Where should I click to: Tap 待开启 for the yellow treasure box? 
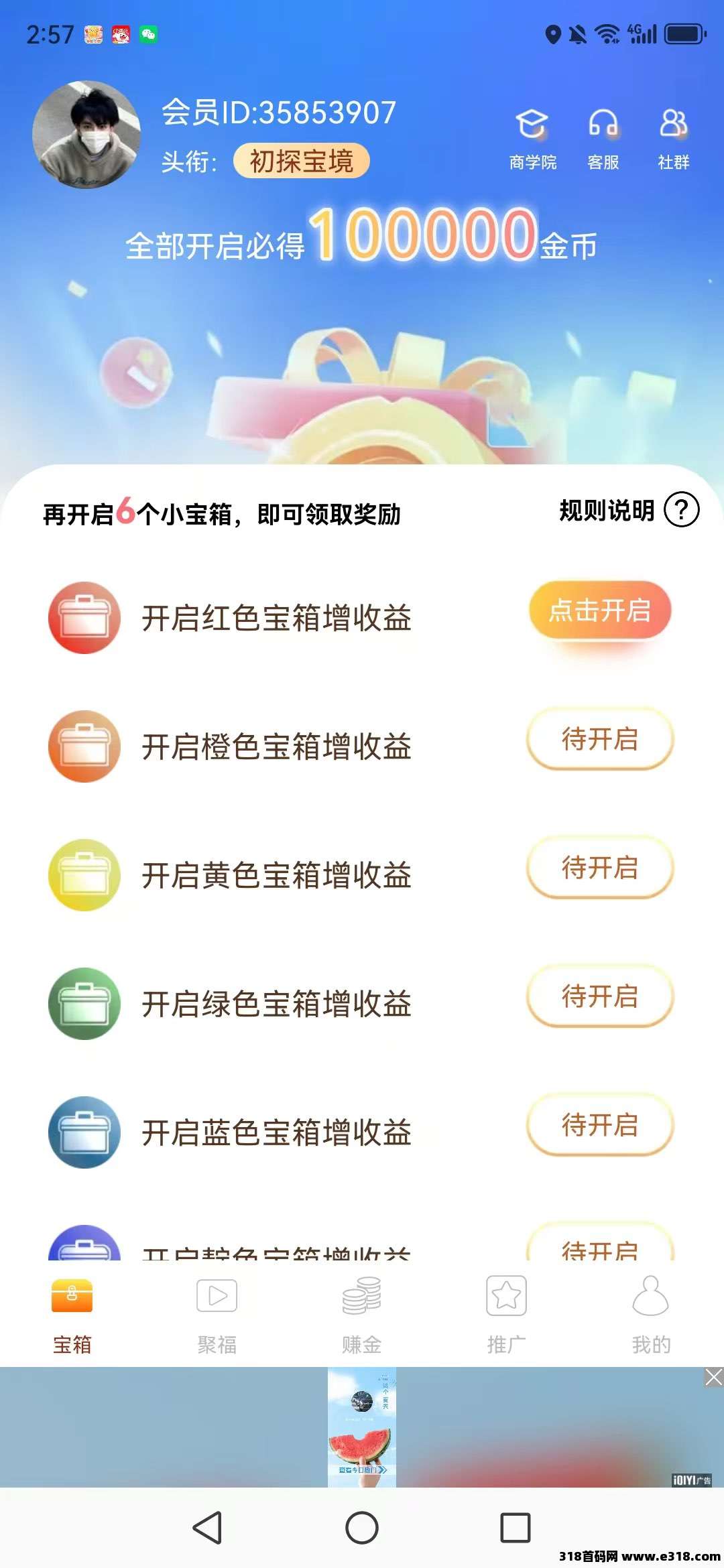[600, 868]
